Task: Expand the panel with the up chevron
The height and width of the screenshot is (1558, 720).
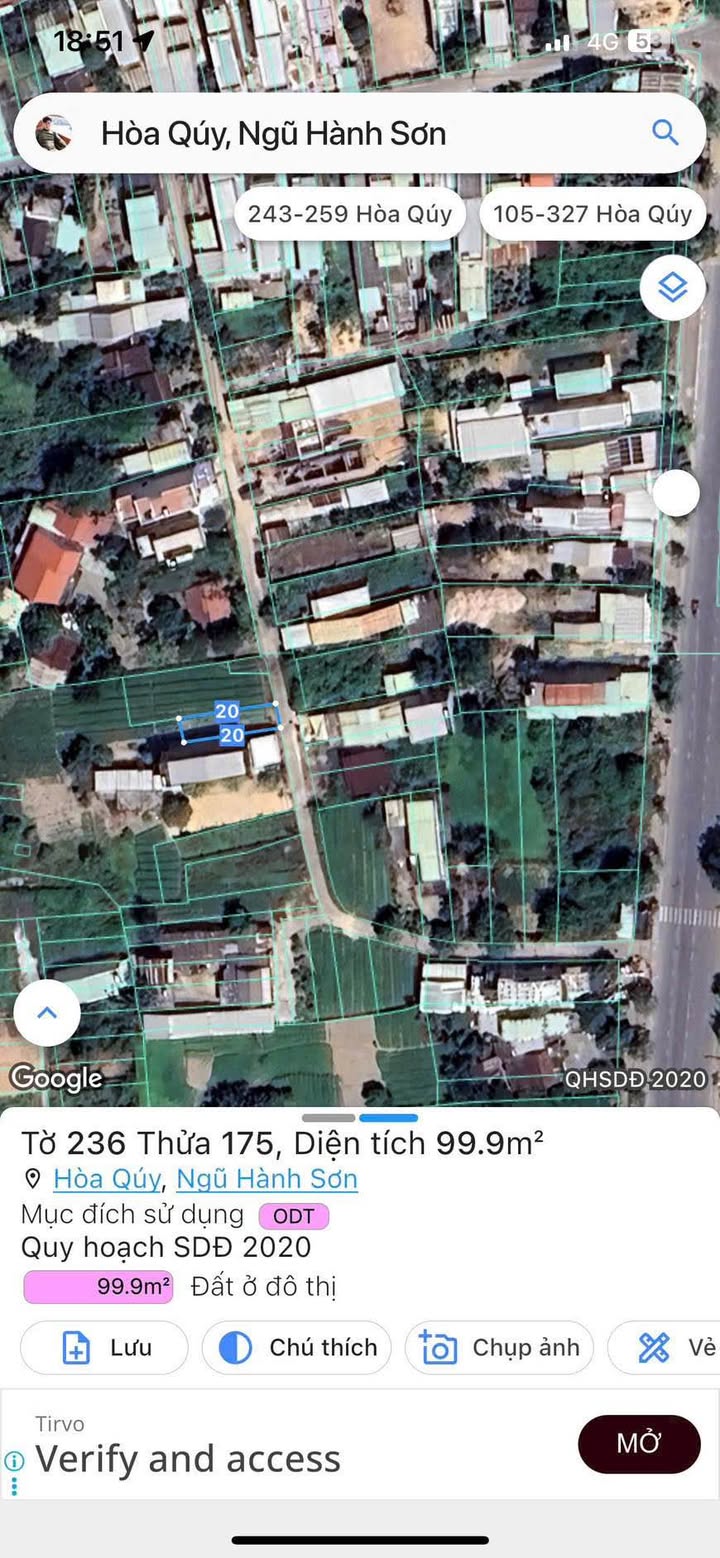Action: 47,1012
